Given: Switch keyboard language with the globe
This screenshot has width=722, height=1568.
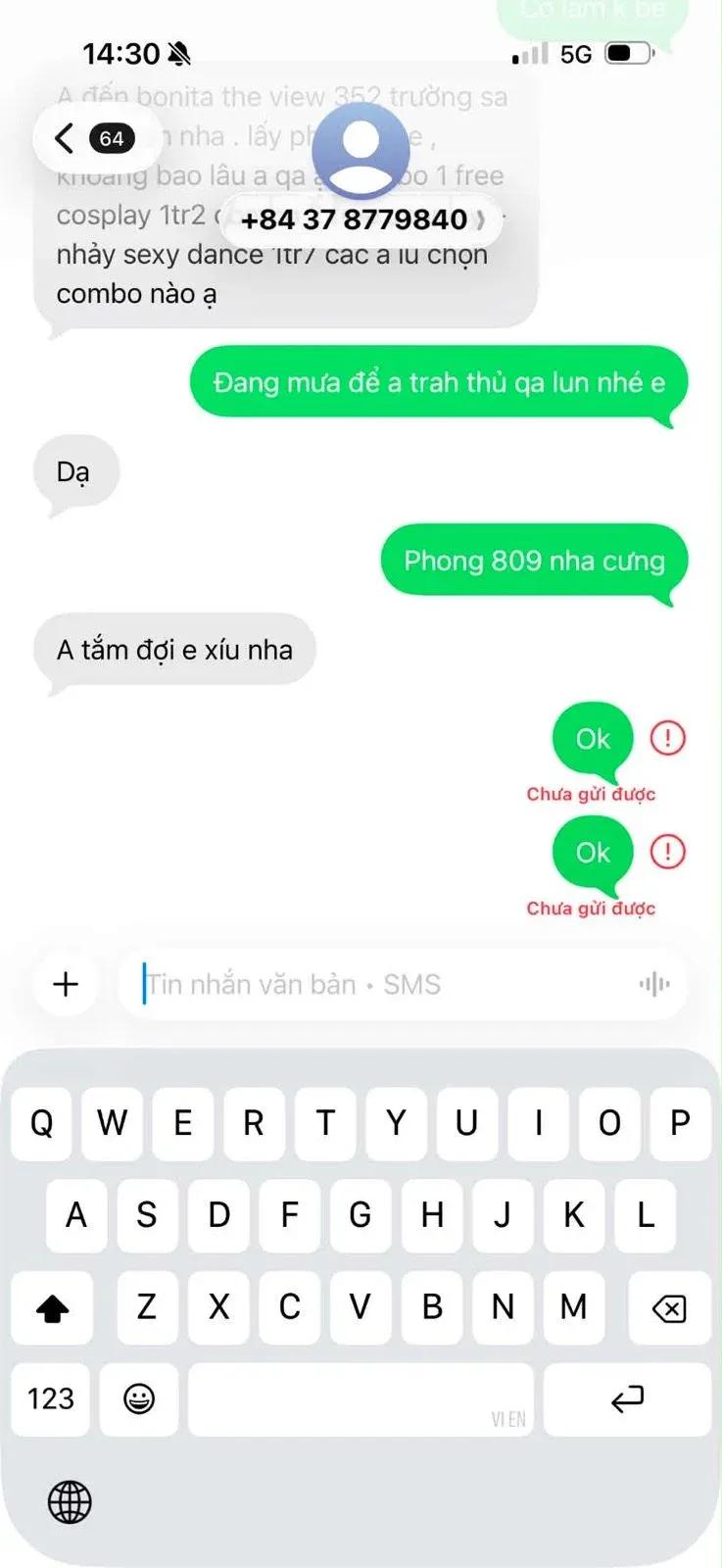Looking at the screenshot, I should [x=70, y=1501].
